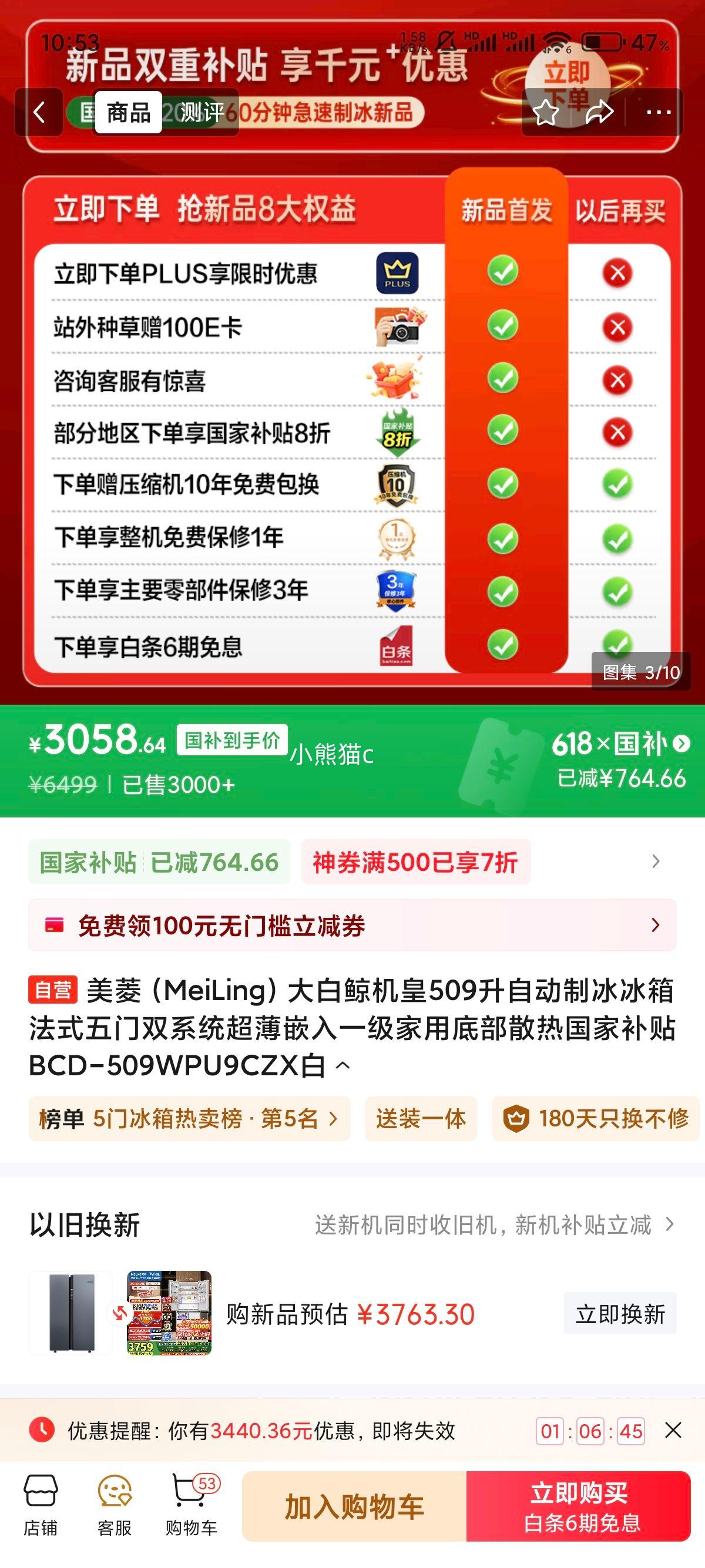Share this product page
This screenshot has width=705, height=1568.
click(x=599, y=112)
